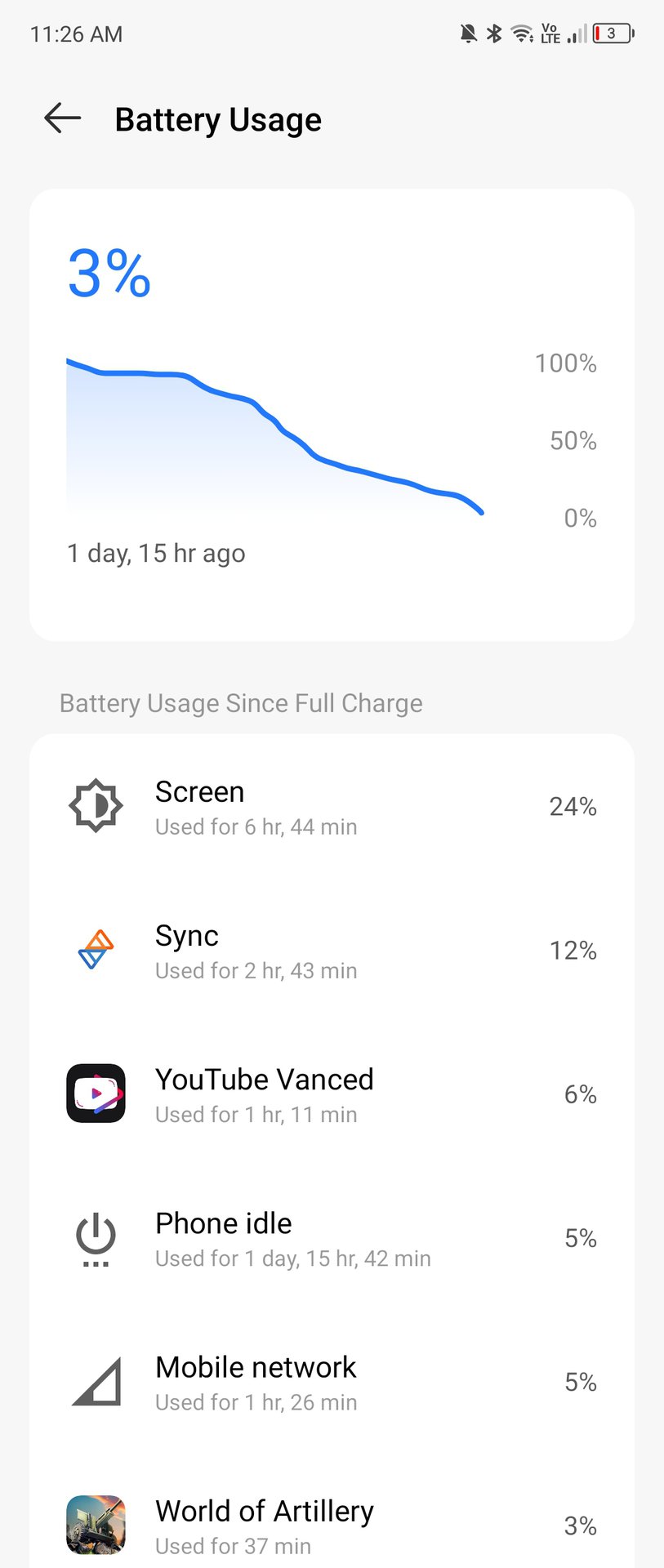The image size is (664, 1568).
Task: Open YouTube Vanced battery usage
Action: click(x=332, y=1094)
